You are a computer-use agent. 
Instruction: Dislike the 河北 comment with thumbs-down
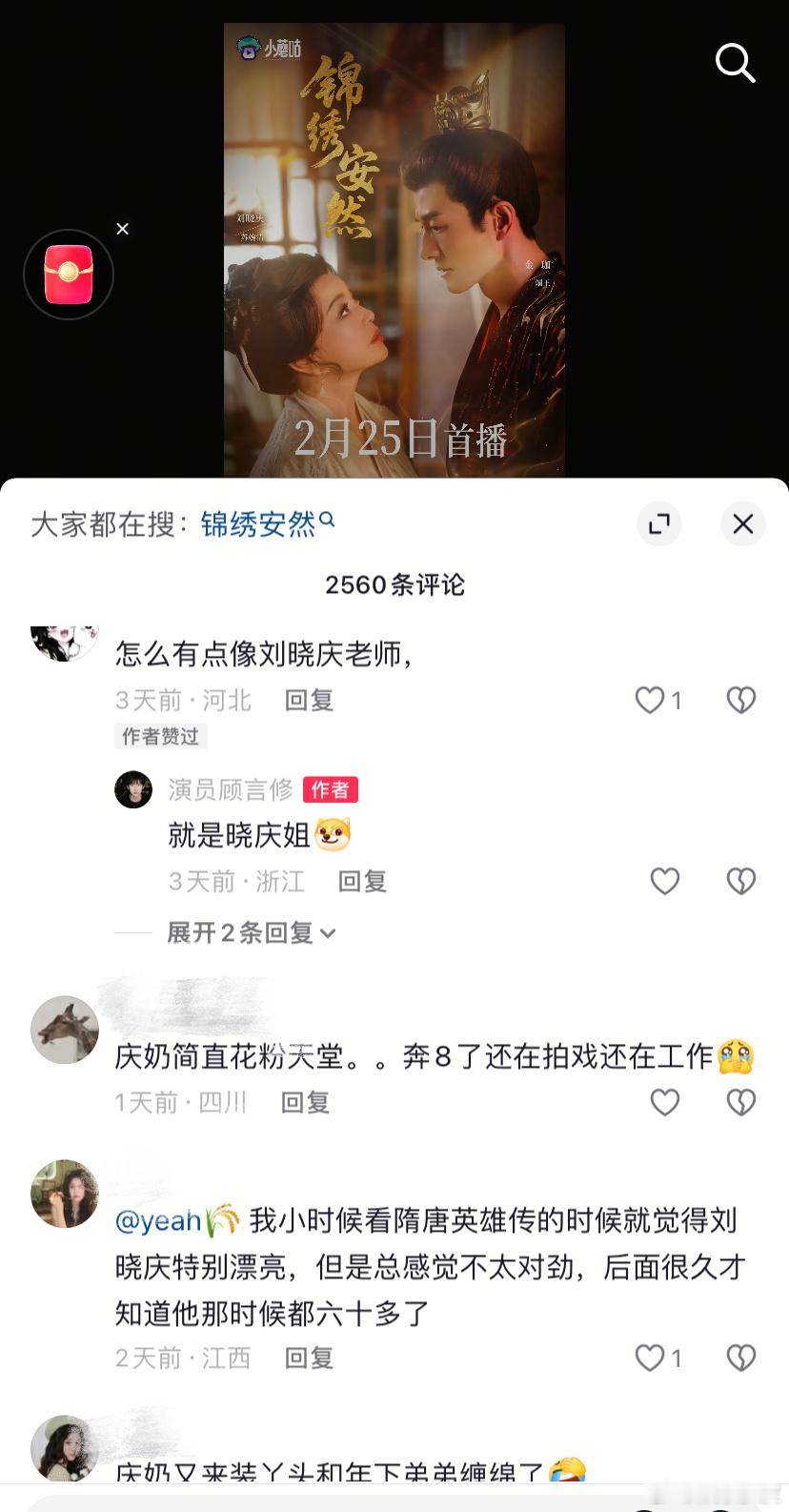(x=740, y=699)
